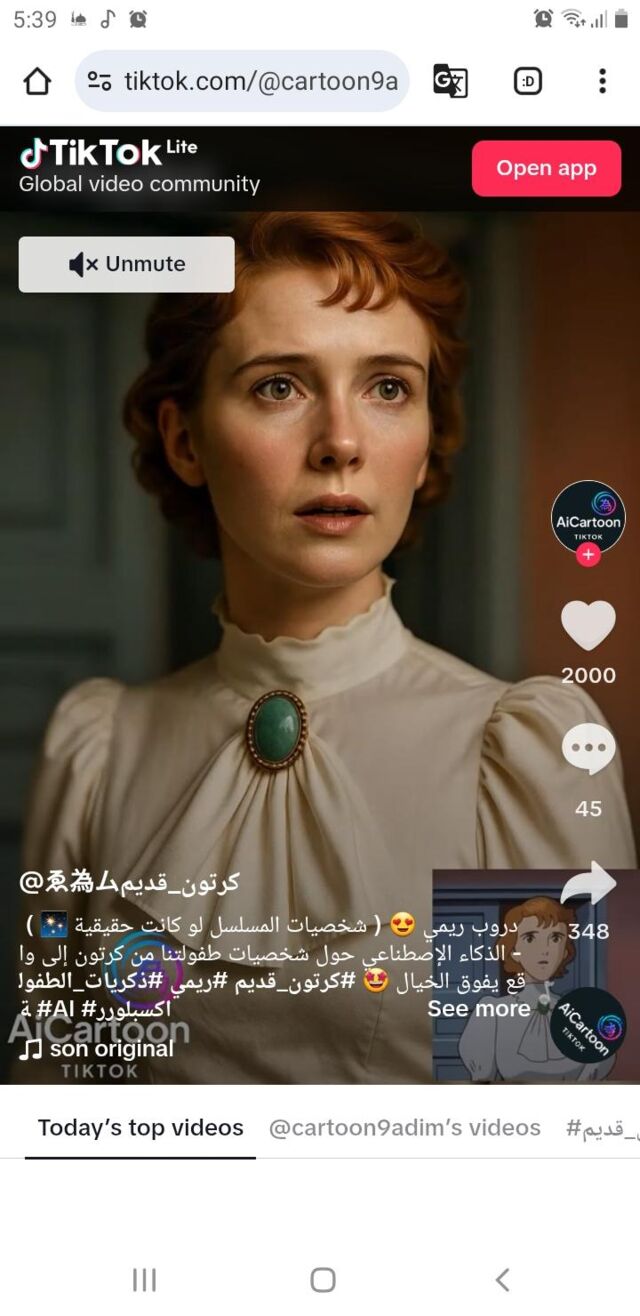Like this video with the heart
Viewport: 640px width, 1316px height.
point(588,626)
